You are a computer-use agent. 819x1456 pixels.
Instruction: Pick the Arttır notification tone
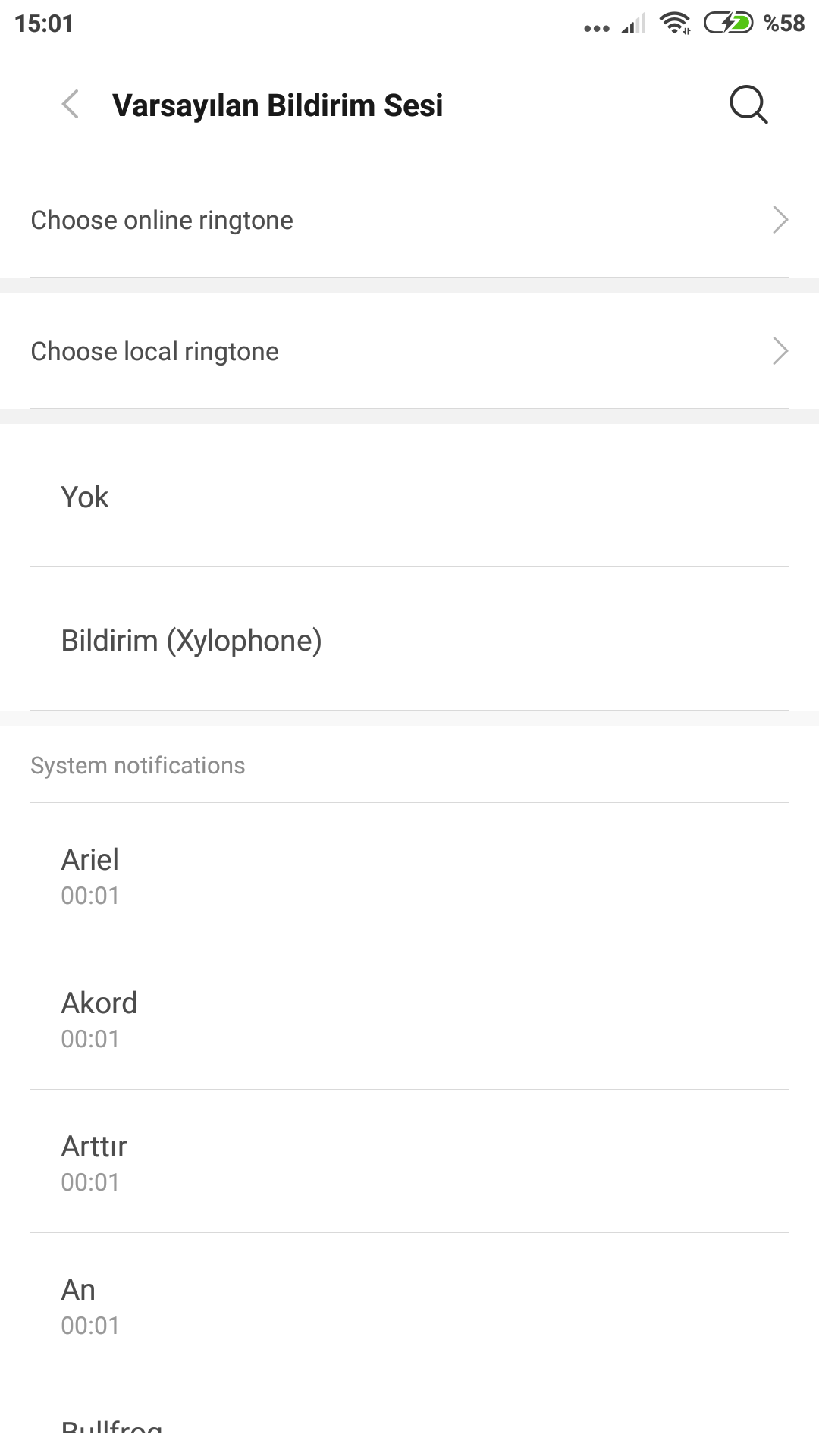pos(409,1162)
